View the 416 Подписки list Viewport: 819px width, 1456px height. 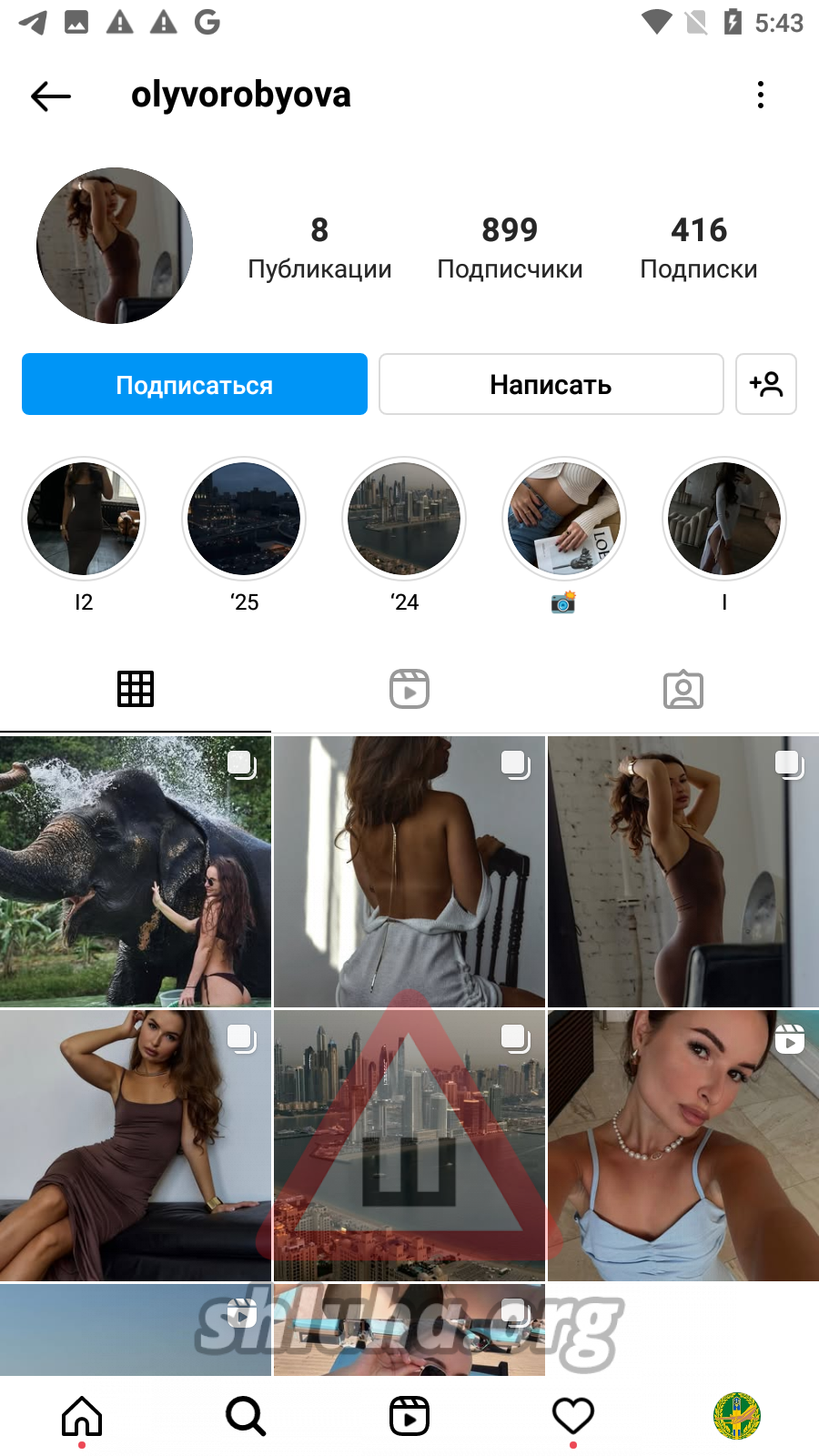pyautogui.click(x=699, y=248)
